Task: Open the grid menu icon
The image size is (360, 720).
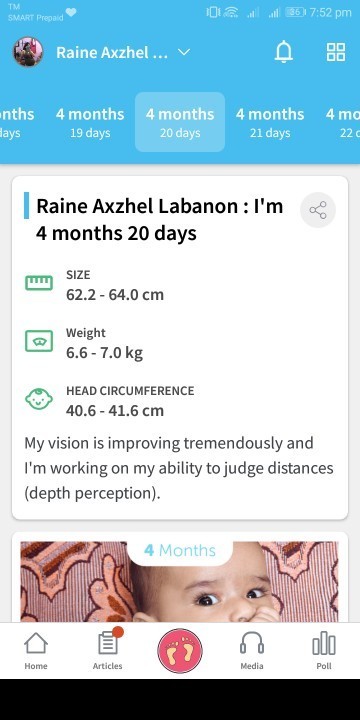Action: [x=336, y=52]
